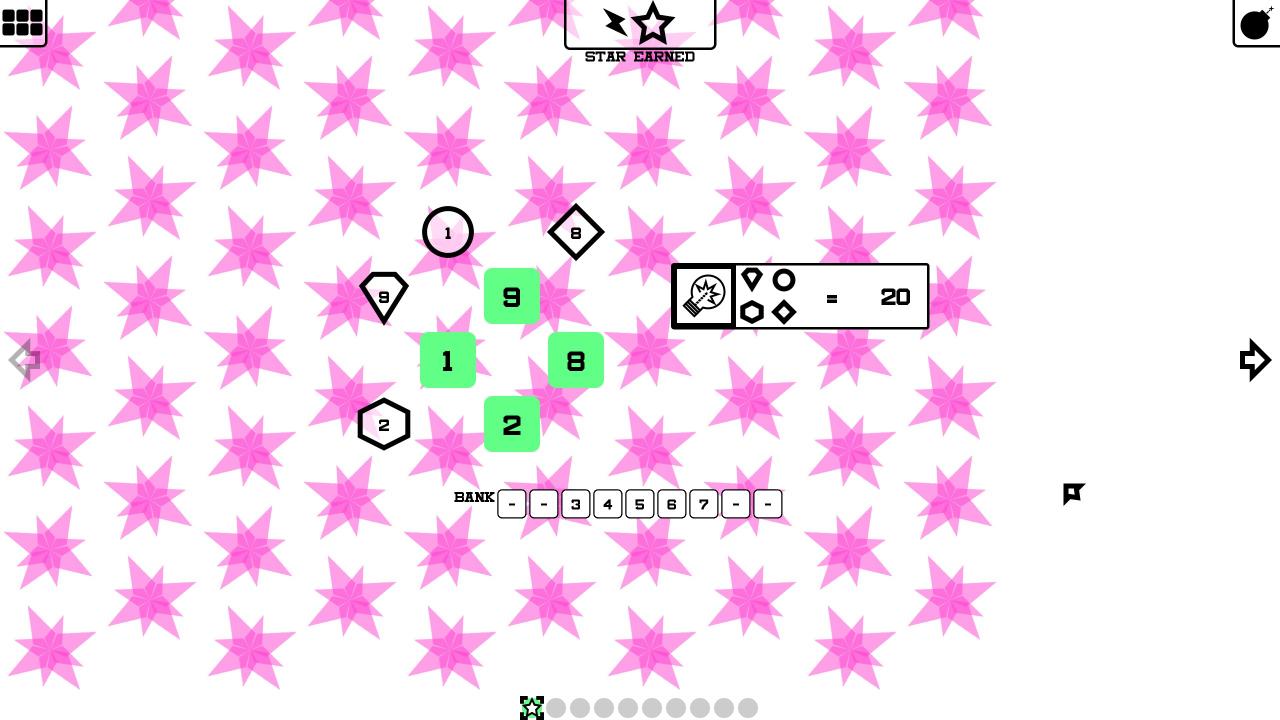Open the level grid menu

pyautogui.click(x=22, y=22)
